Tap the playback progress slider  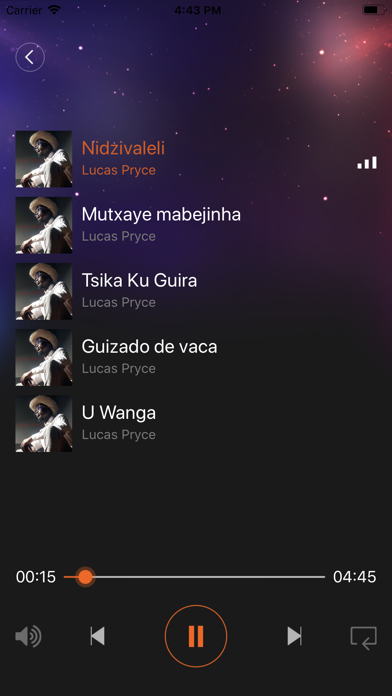pyautogui.click(x=194, y=577)
